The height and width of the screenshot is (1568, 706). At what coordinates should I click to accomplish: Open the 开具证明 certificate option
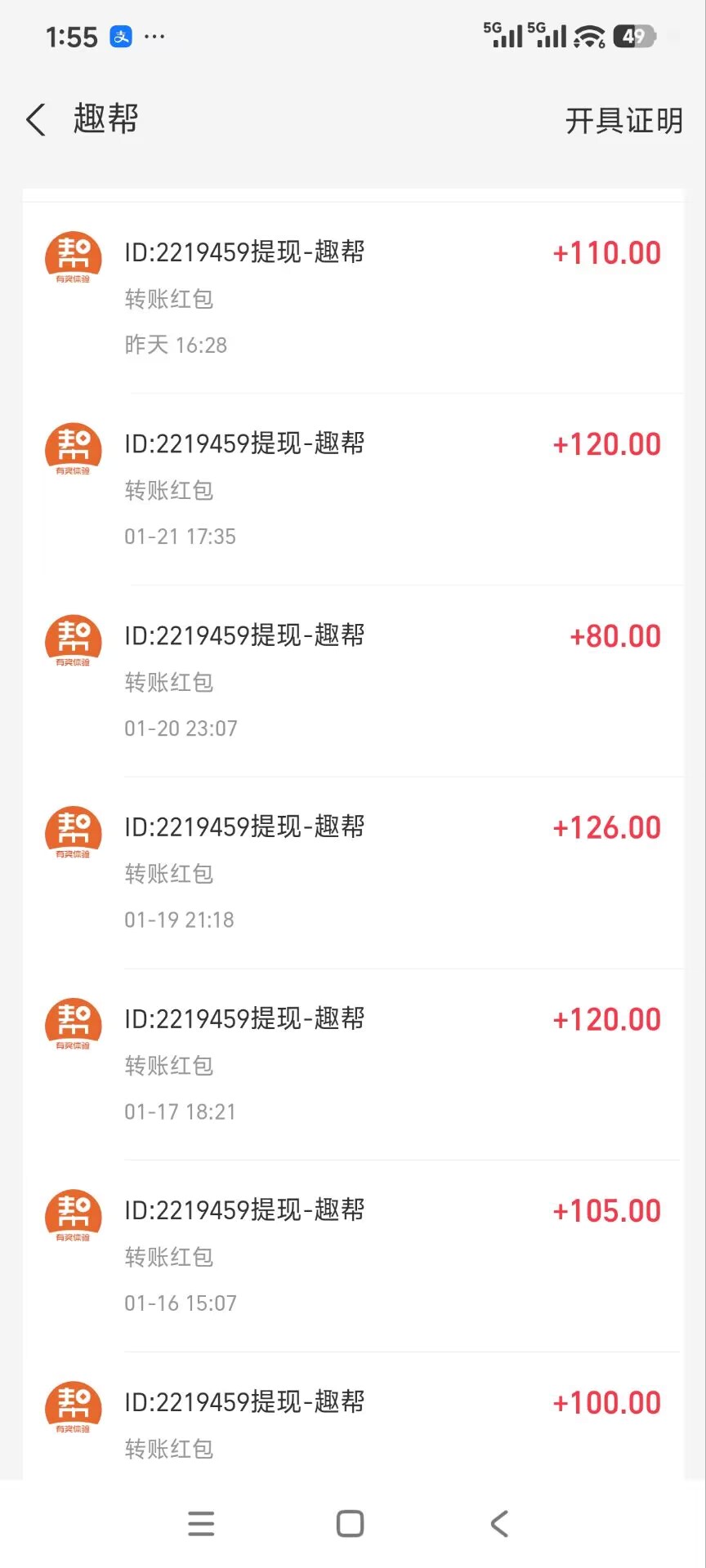click(624, 120)
